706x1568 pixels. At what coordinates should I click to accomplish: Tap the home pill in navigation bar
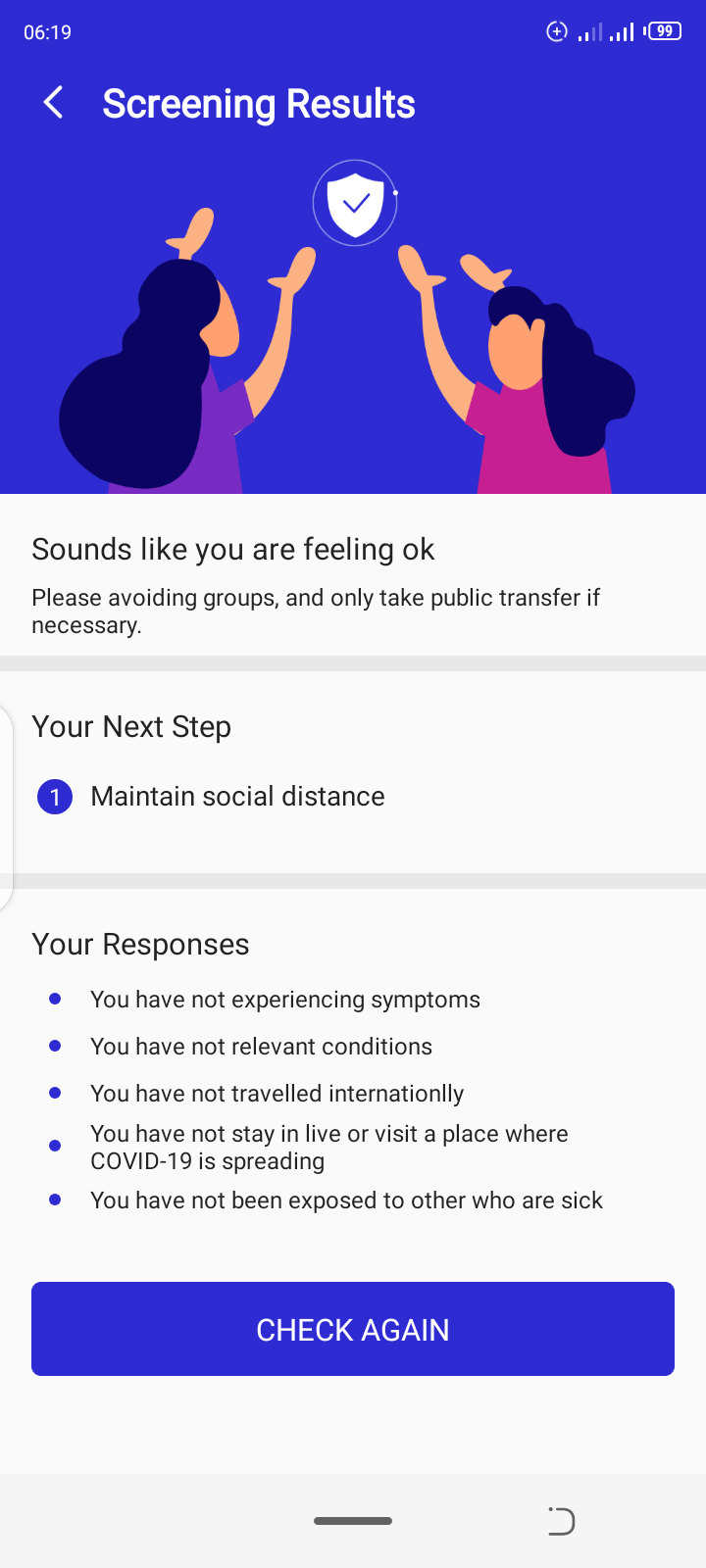point(353,1521)
